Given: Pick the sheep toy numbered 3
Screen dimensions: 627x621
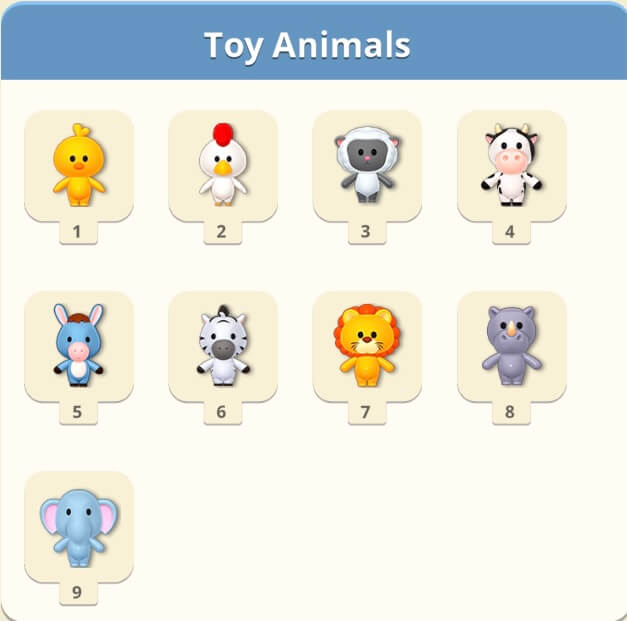Looking at the screenshot, I should [366, 165].
